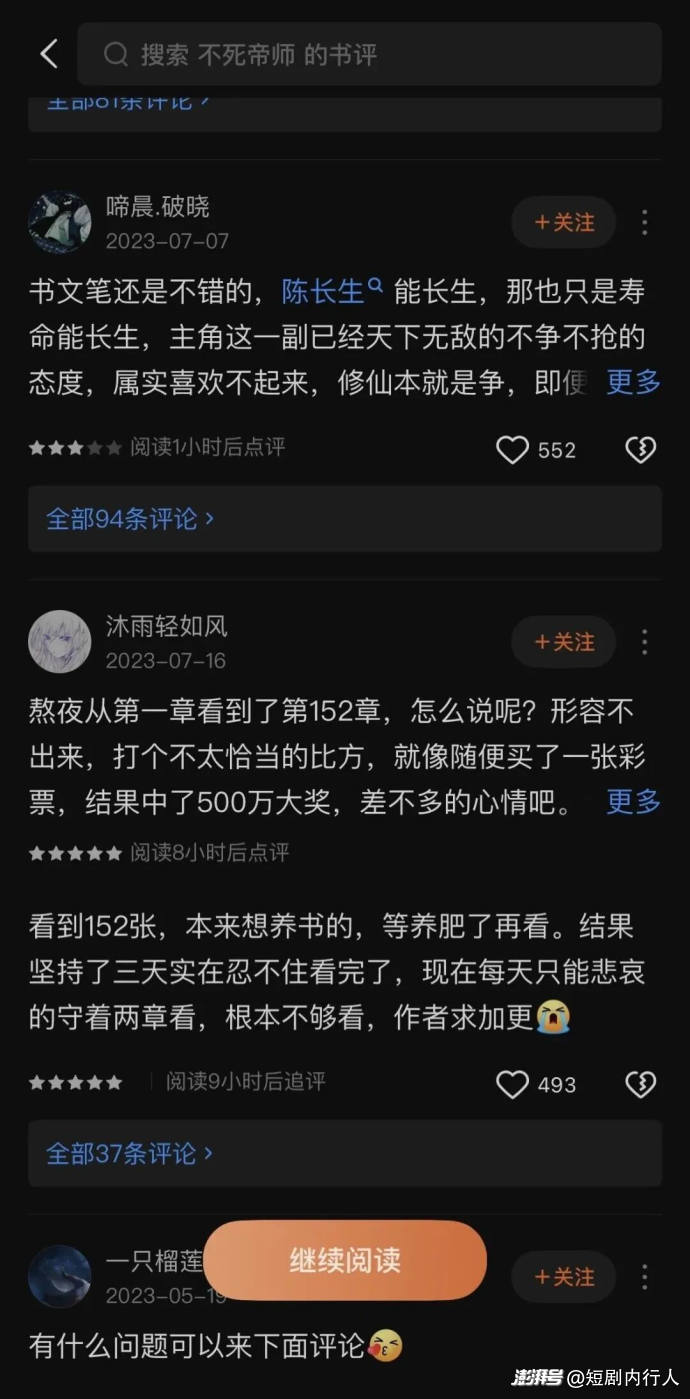Dislike 沐雨轻如风's review
This screenshot has width=690, height=1399.
640,1084
